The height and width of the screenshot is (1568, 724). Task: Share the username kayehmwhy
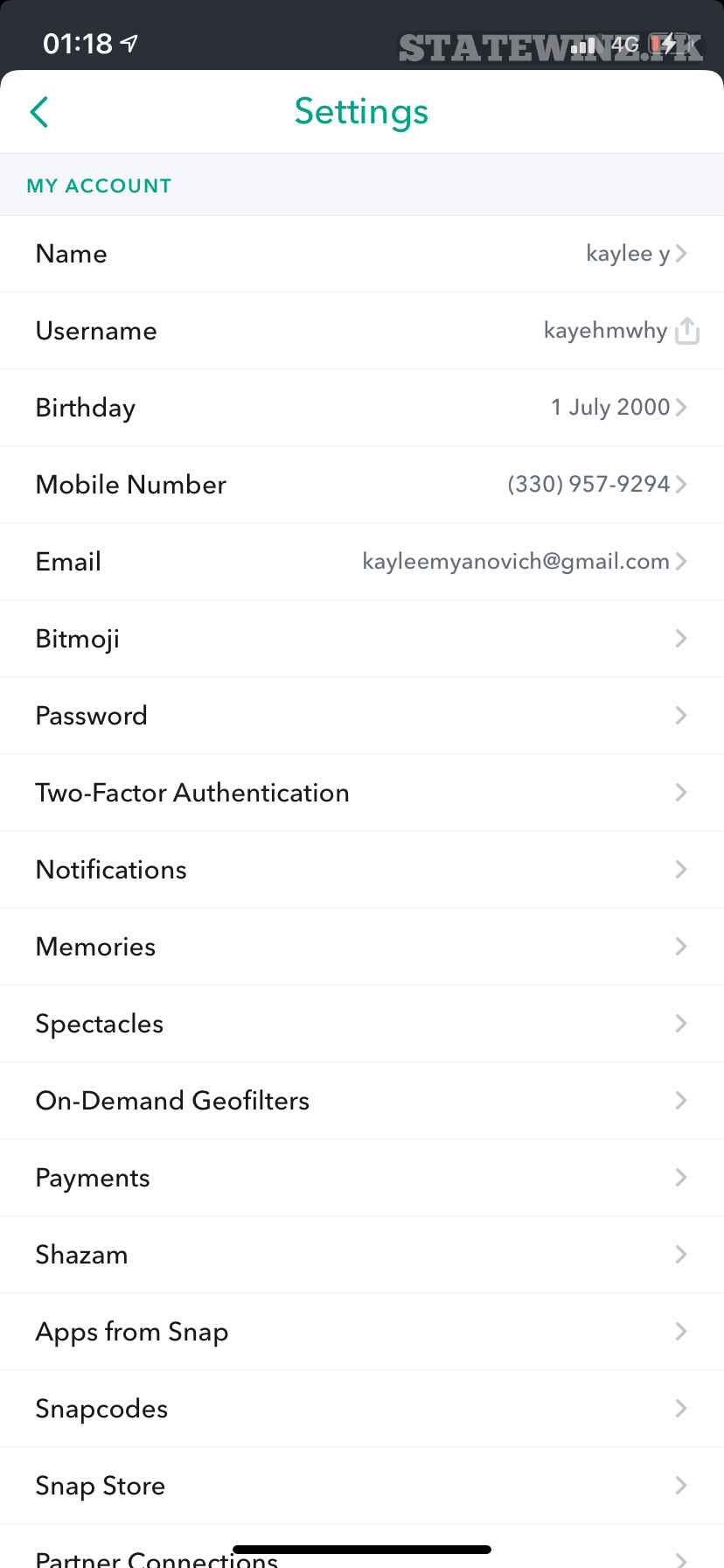pyautogui.click(x=687, y=331)
